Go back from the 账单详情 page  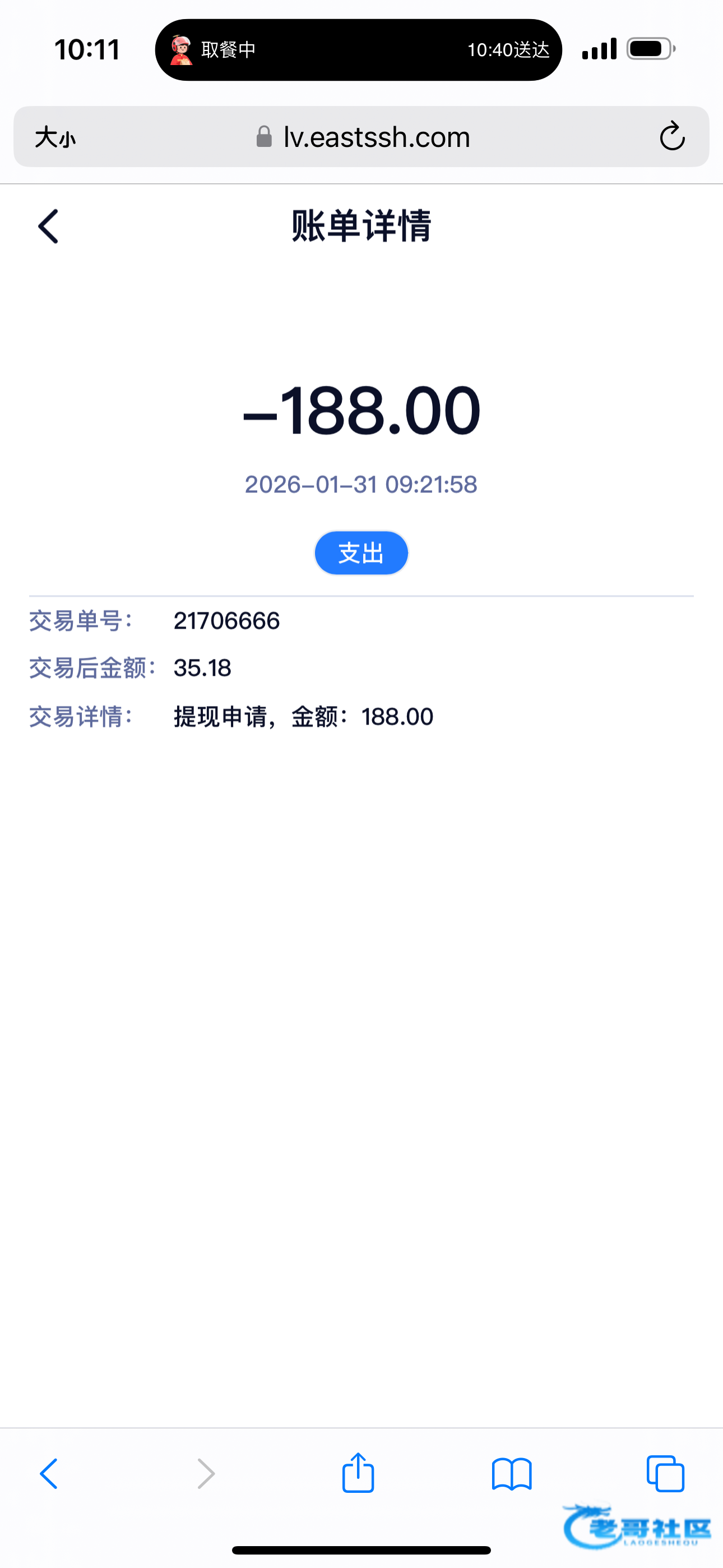tap(49, 227)
